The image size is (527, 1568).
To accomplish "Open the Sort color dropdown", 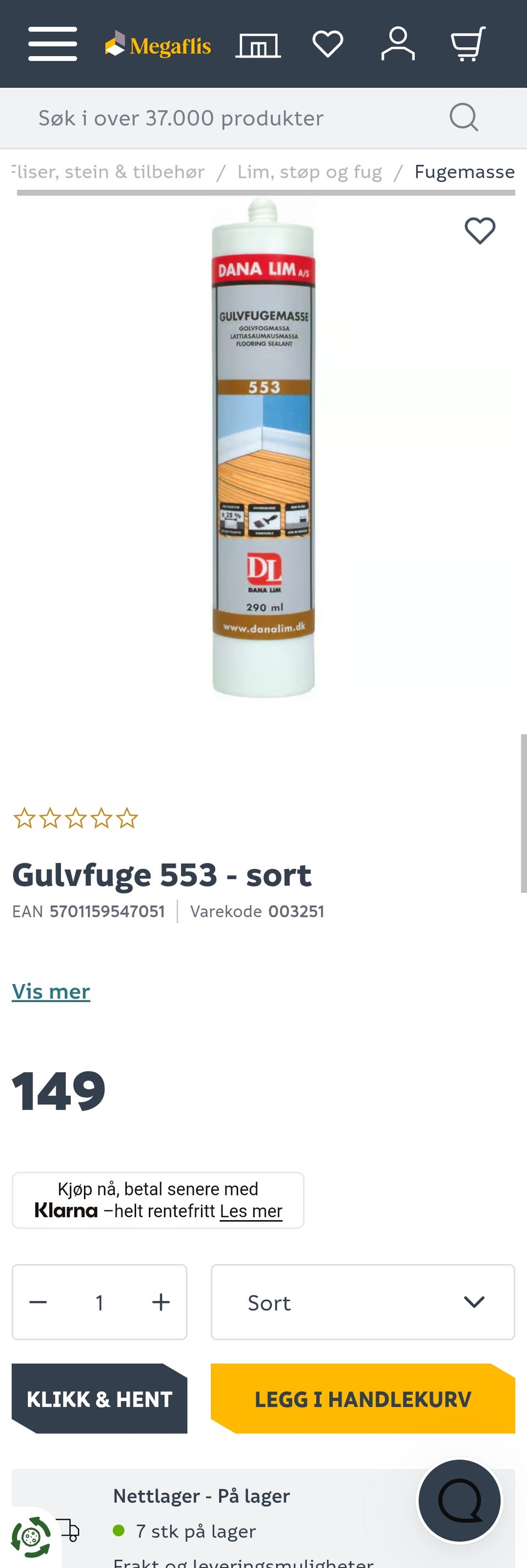I will point(363,1302).
